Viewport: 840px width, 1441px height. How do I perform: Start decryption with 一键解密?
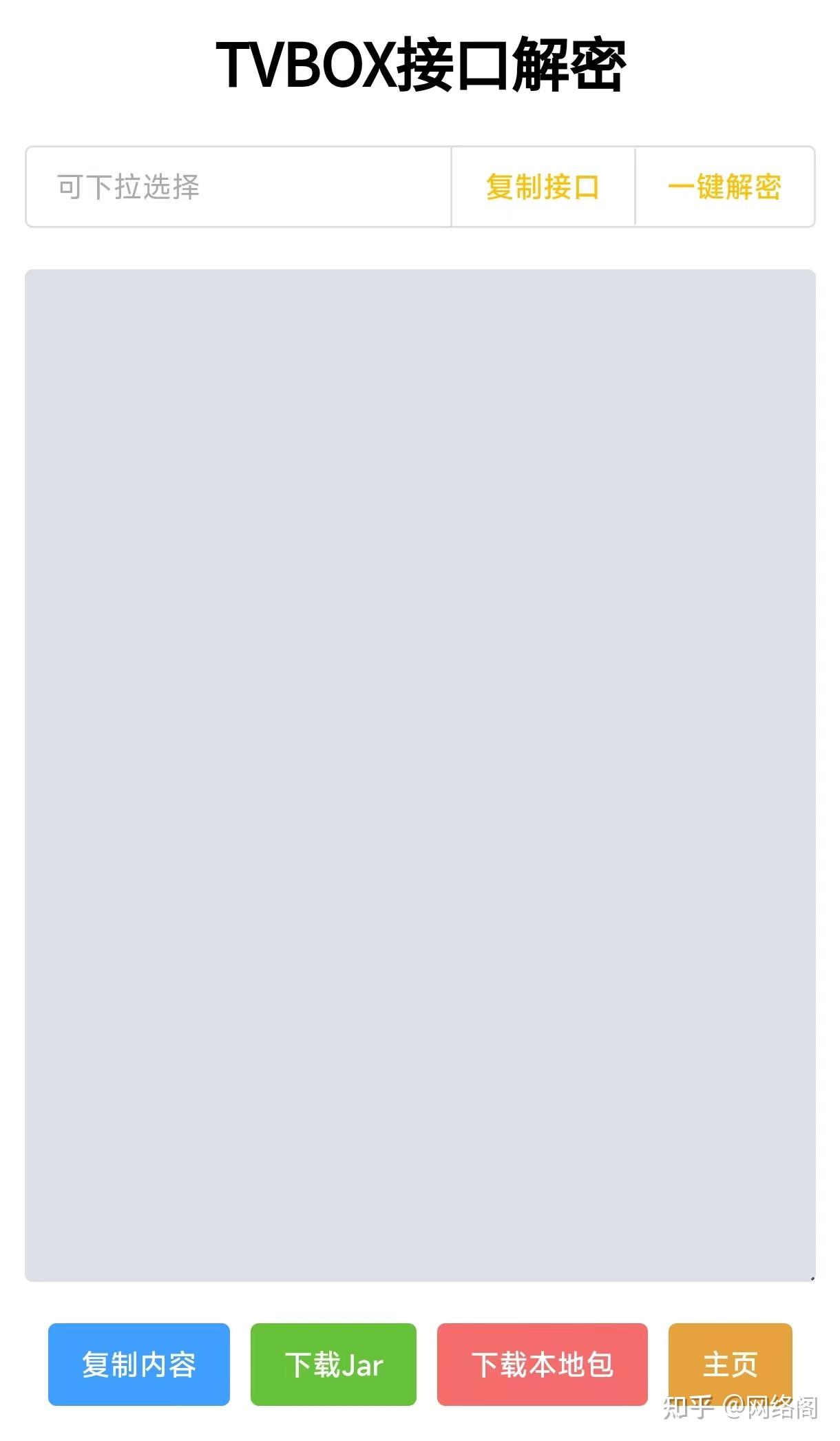[x=724, y=187]
